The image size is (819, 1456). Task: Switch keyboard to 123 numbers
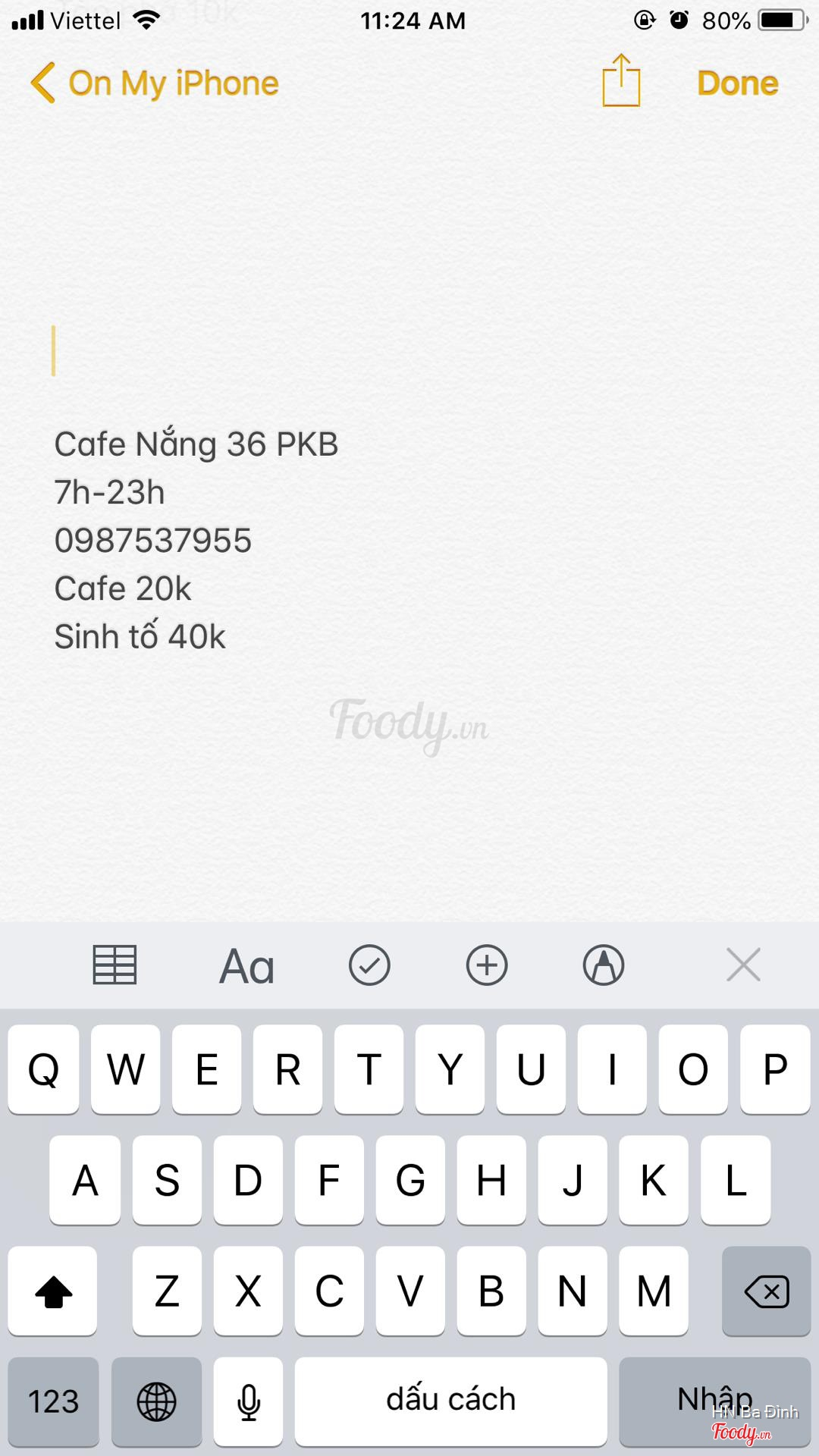[53, 1401]
